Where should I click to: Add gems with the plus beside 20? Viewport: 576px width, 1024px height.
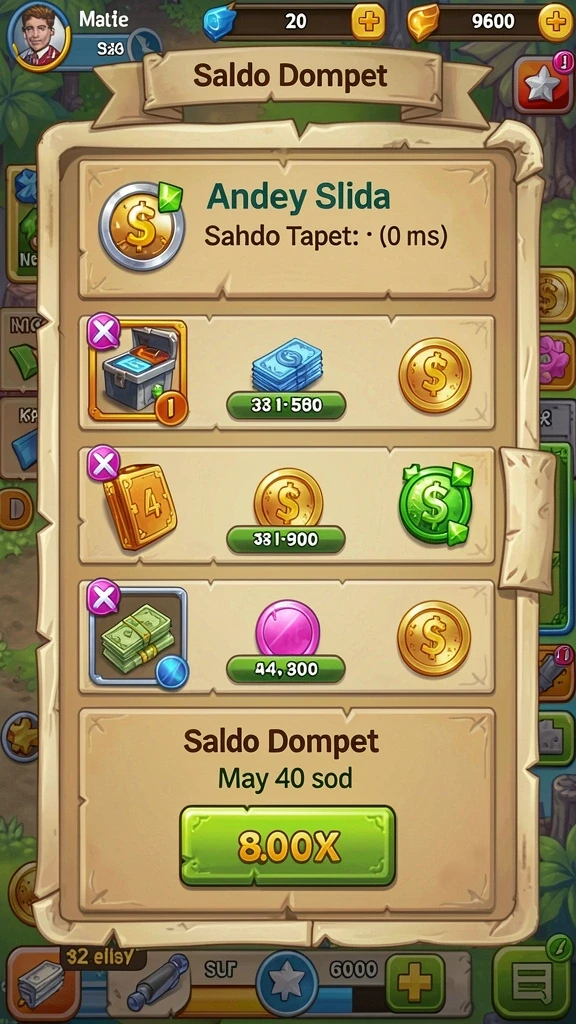pos(368,22)
